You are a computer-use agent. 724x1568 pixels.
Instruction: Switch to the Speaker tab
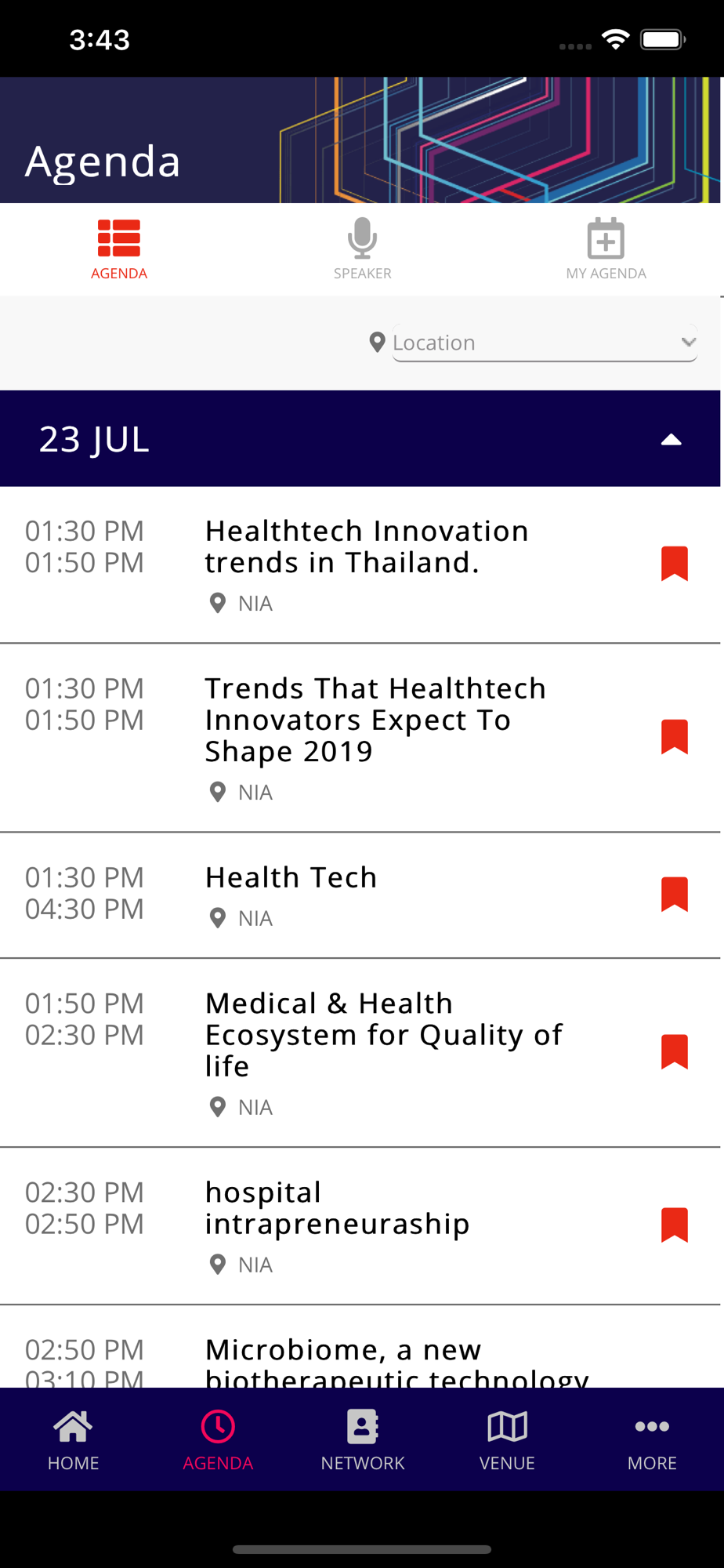pos(362,249)
